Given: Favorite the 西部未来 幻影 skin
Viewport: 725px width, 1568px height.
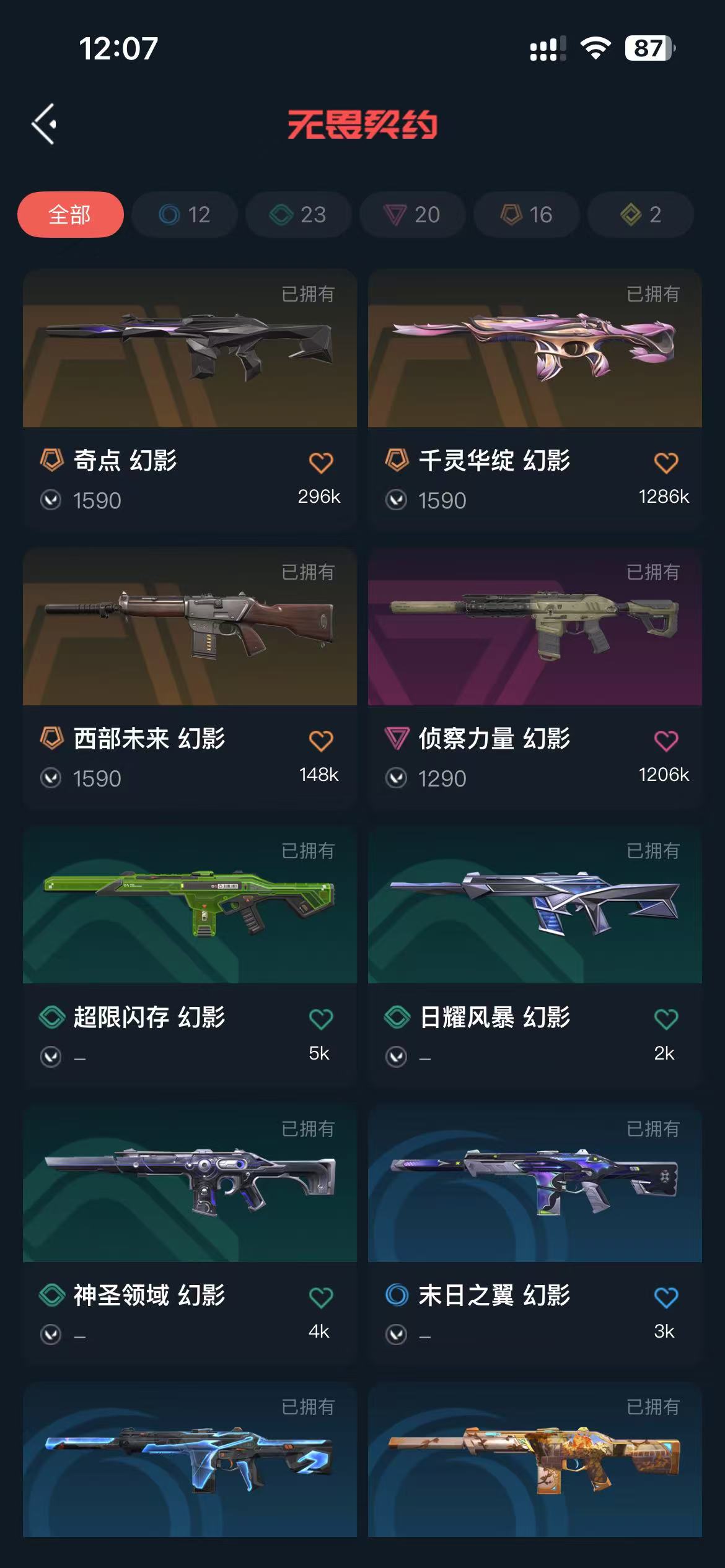Looking at the screenshot, I should pos(320,741).
